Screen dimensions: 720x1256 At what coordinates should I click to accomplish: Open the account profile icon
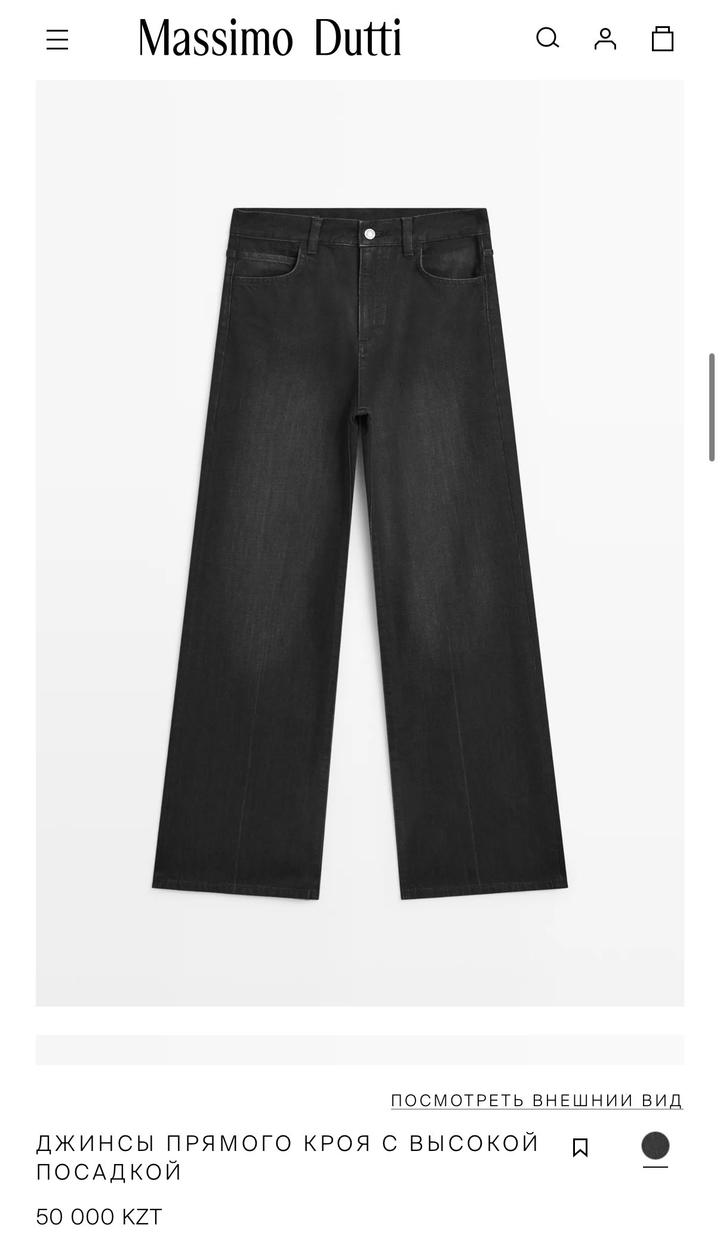click(605, 38)
